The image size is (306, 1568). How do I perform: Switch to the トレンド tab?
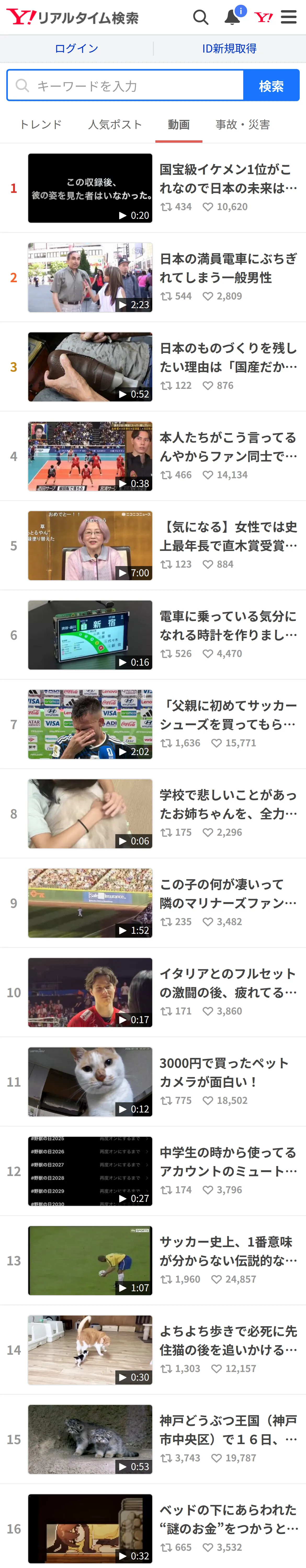pos(40,125)
